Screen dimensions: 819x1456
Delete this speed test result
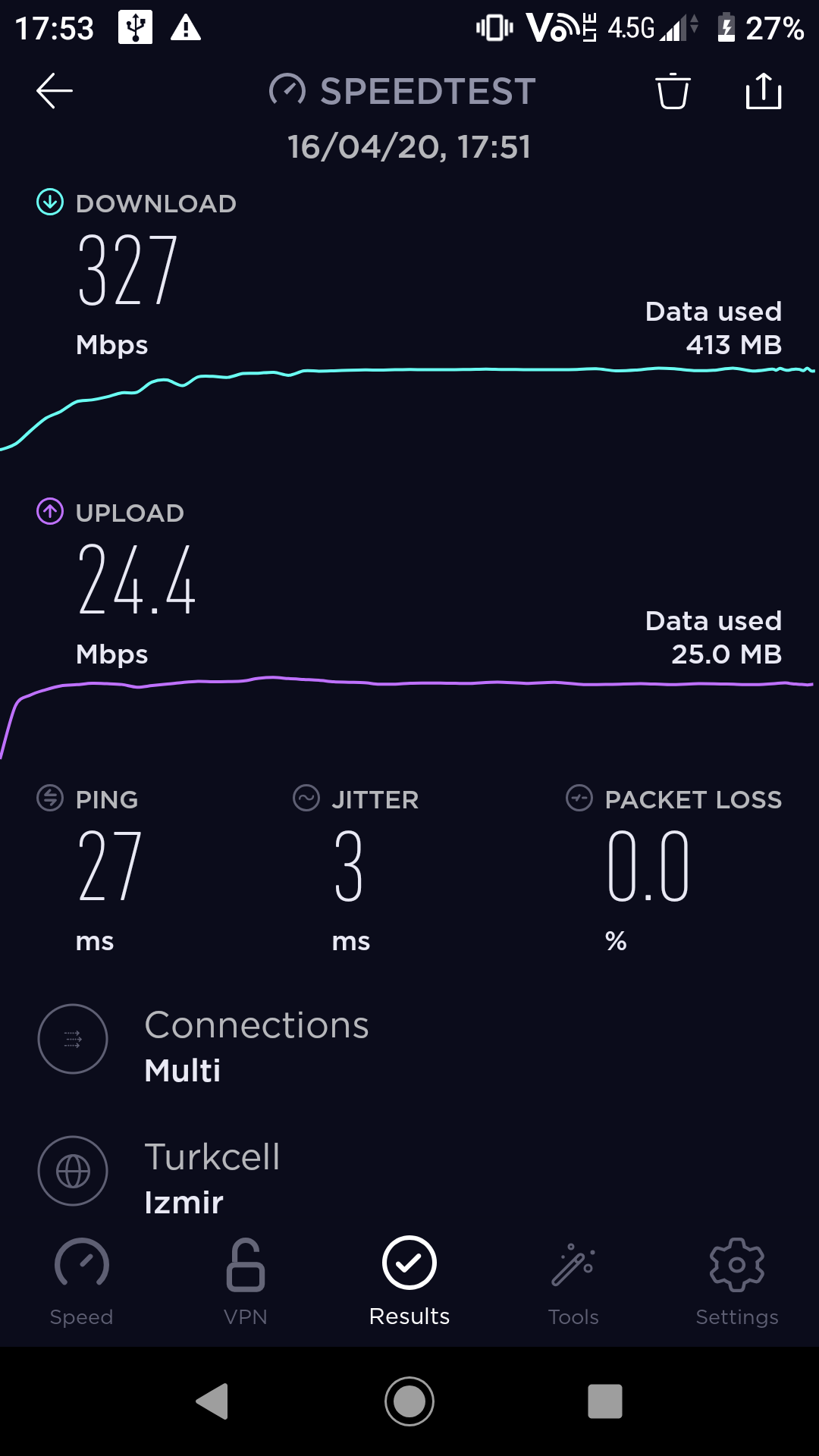click(x=673, y=91)
